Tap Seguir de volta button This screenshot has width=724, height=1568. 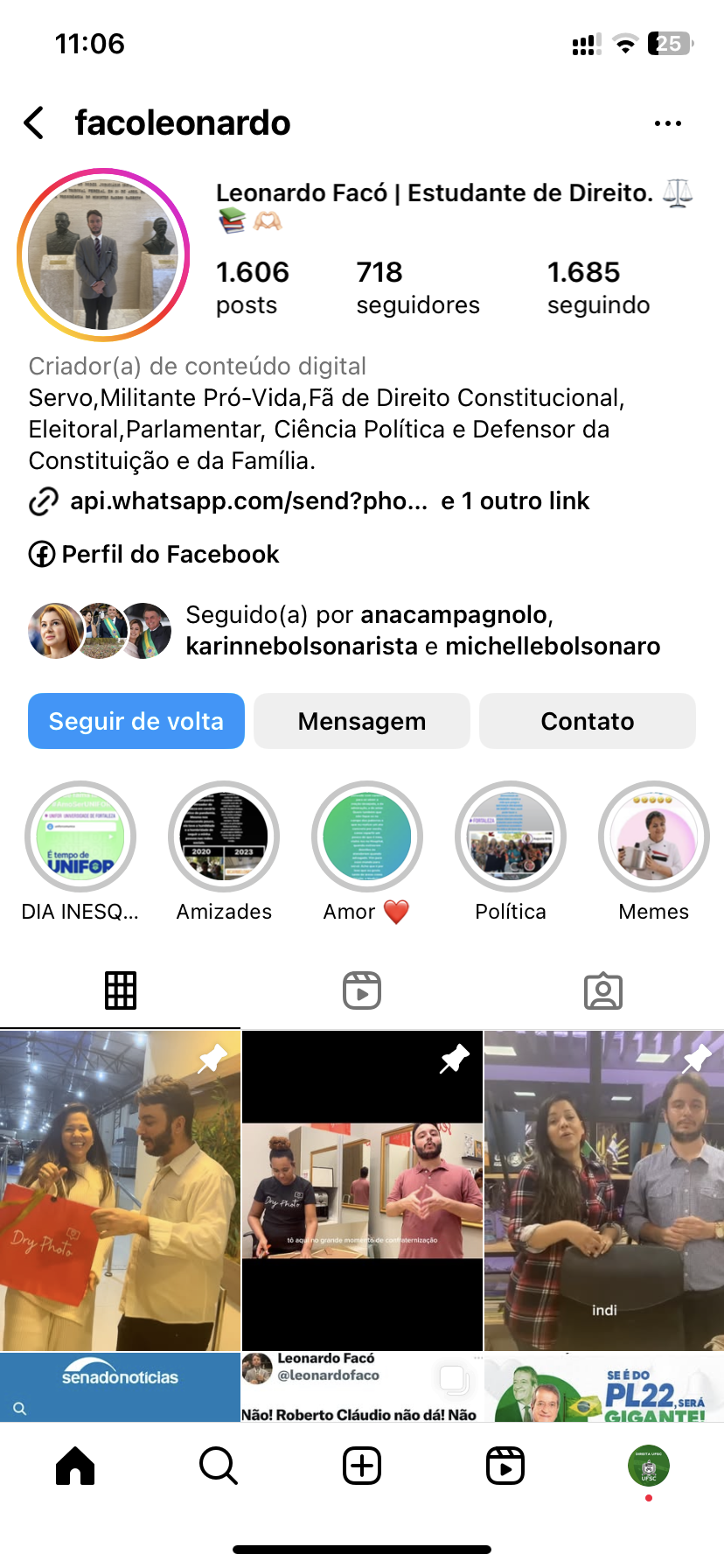136,721
